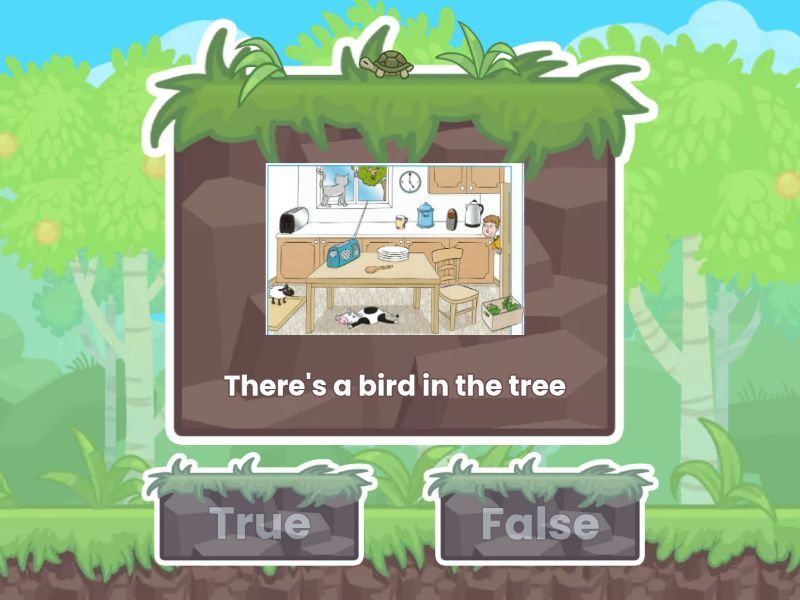Answer False to the statement
The height and width of the screenshot is (600, 800).
(540, 523)
